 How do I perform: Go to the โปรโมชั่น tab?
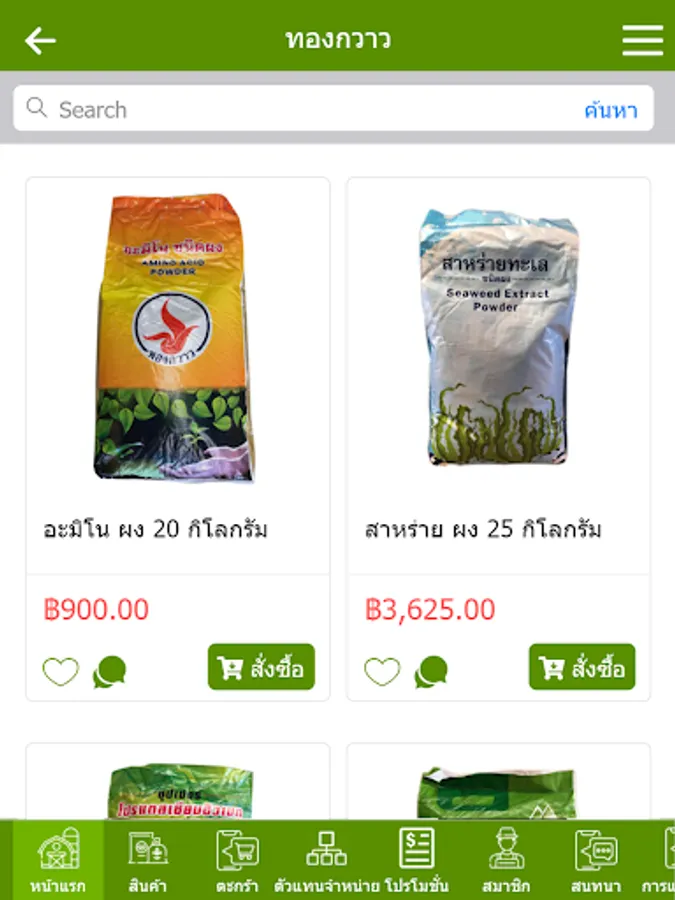417,861
